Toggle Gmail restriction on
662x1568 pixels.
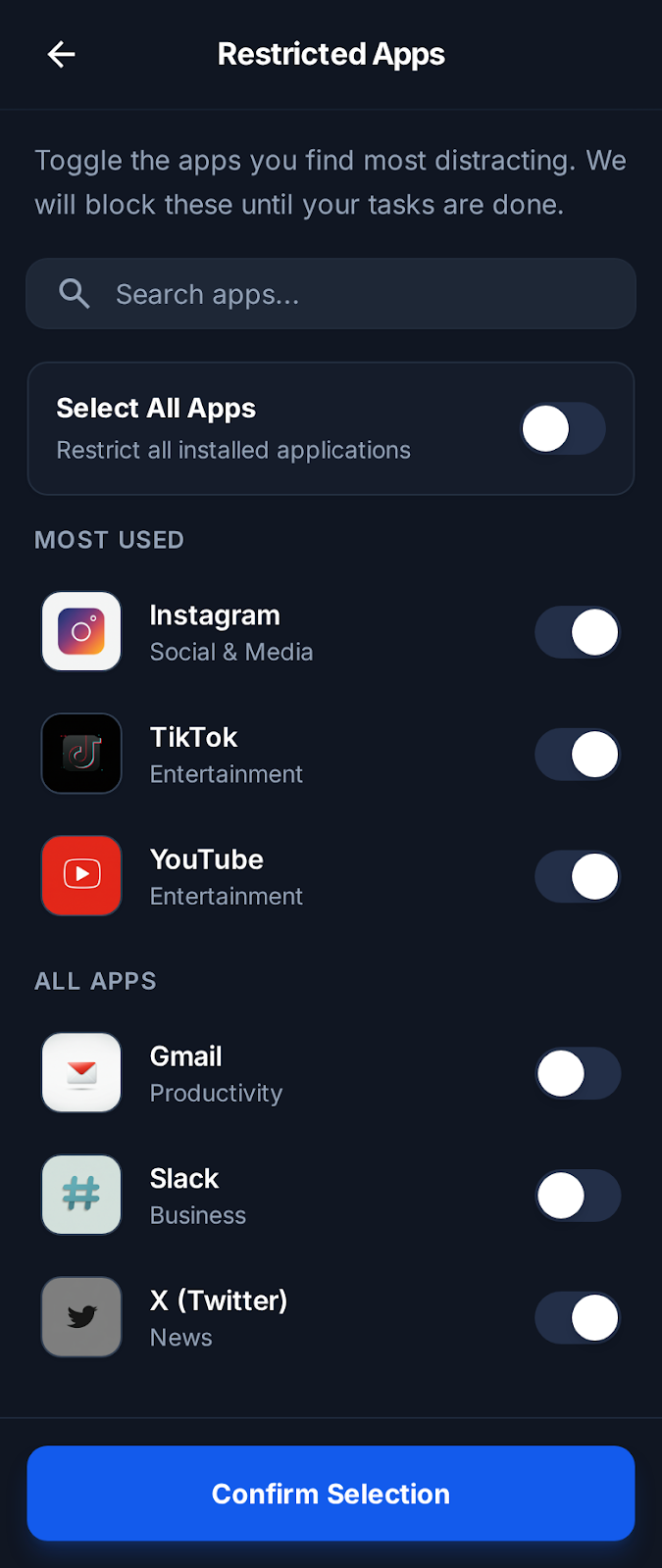tap(578, 1074)
